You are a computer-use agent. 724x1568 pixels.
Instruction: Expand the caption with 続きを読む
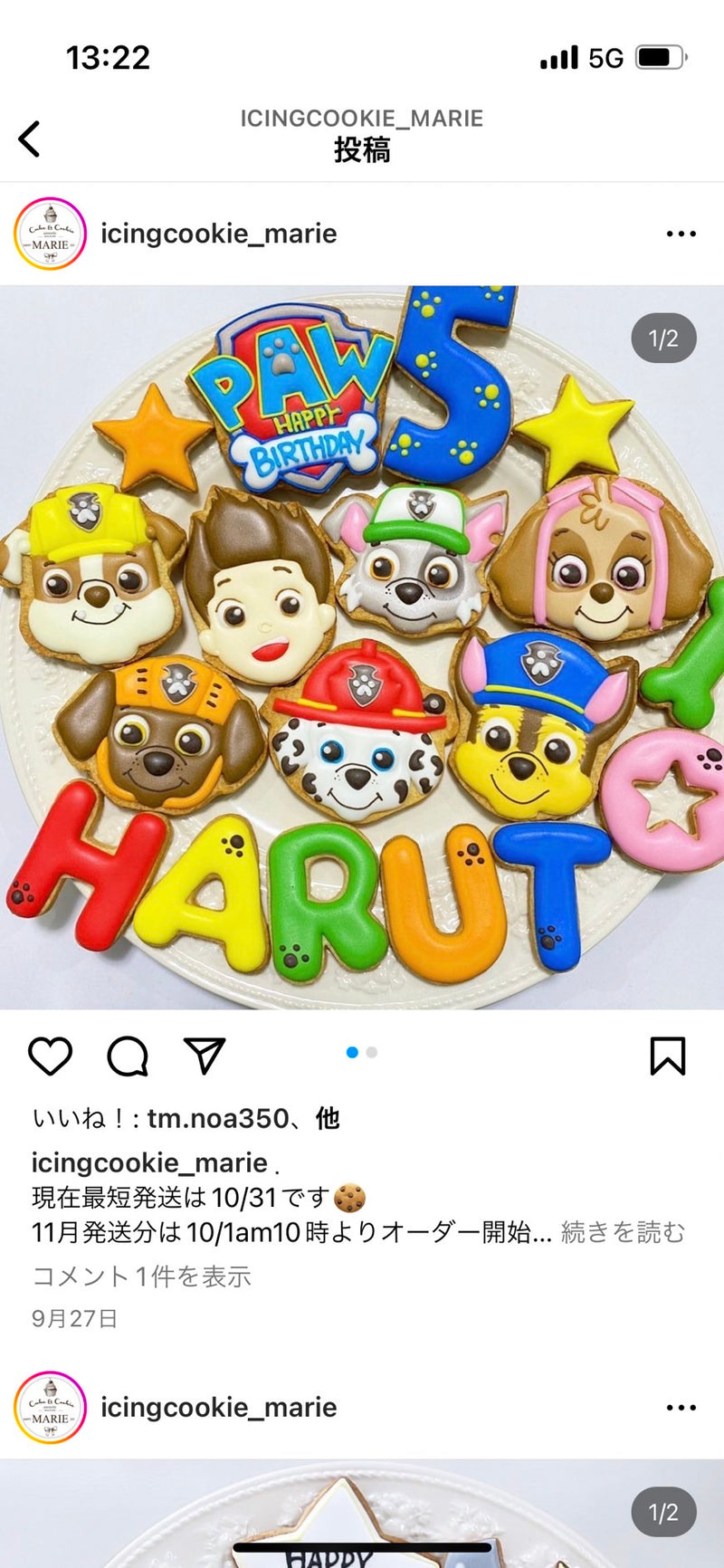point(623,1232)
